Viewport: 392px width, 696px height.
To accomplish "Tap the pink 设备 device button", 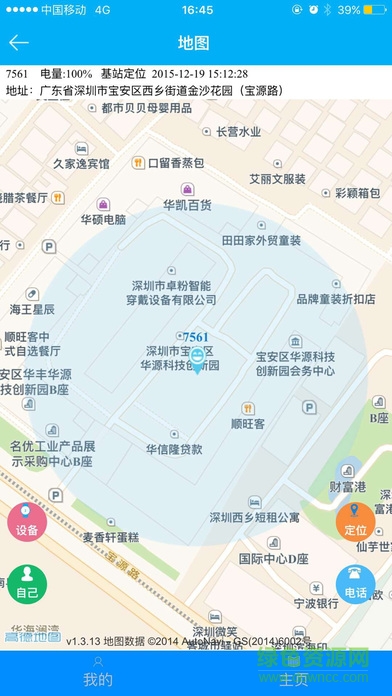I will point(27,522).
